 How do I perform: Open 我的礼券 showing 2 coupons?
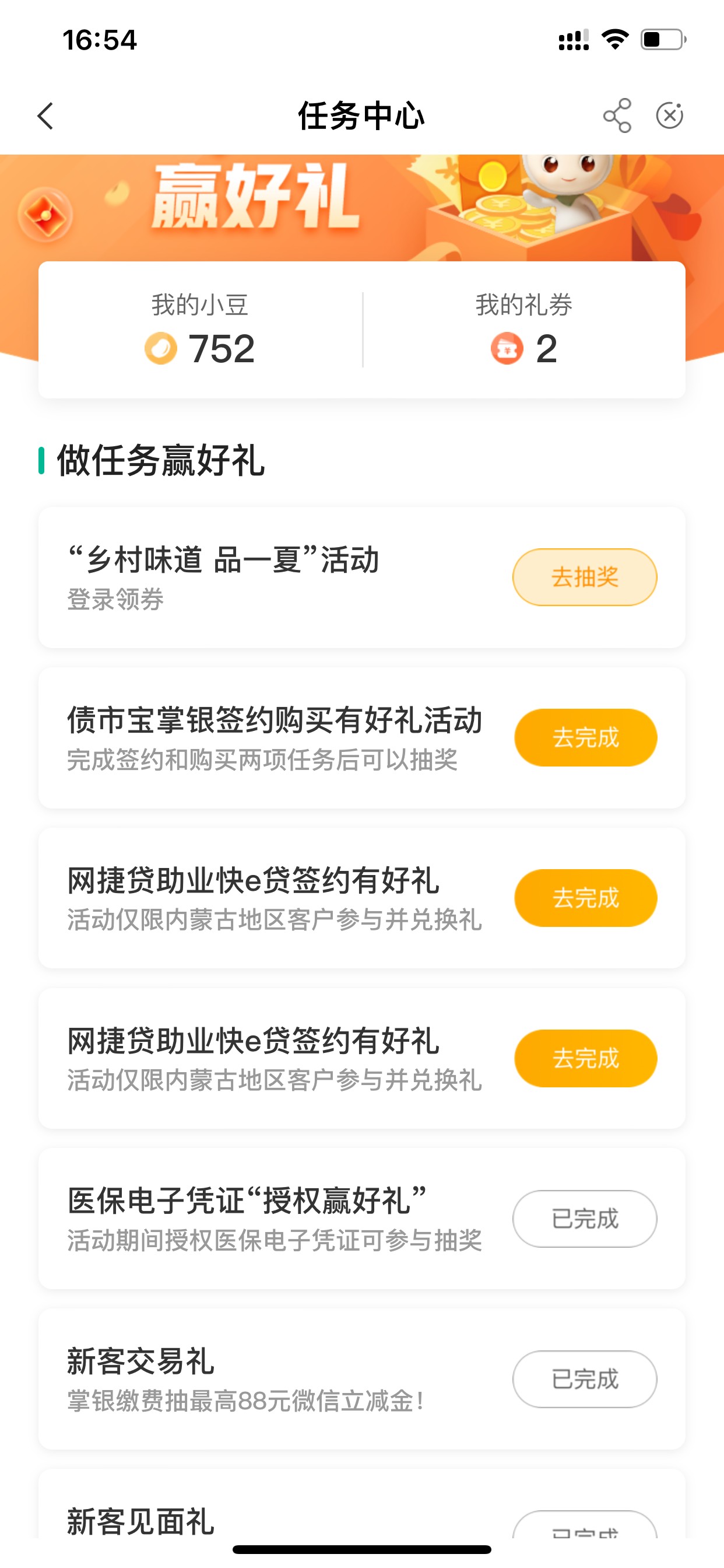[x=524, y=330]
